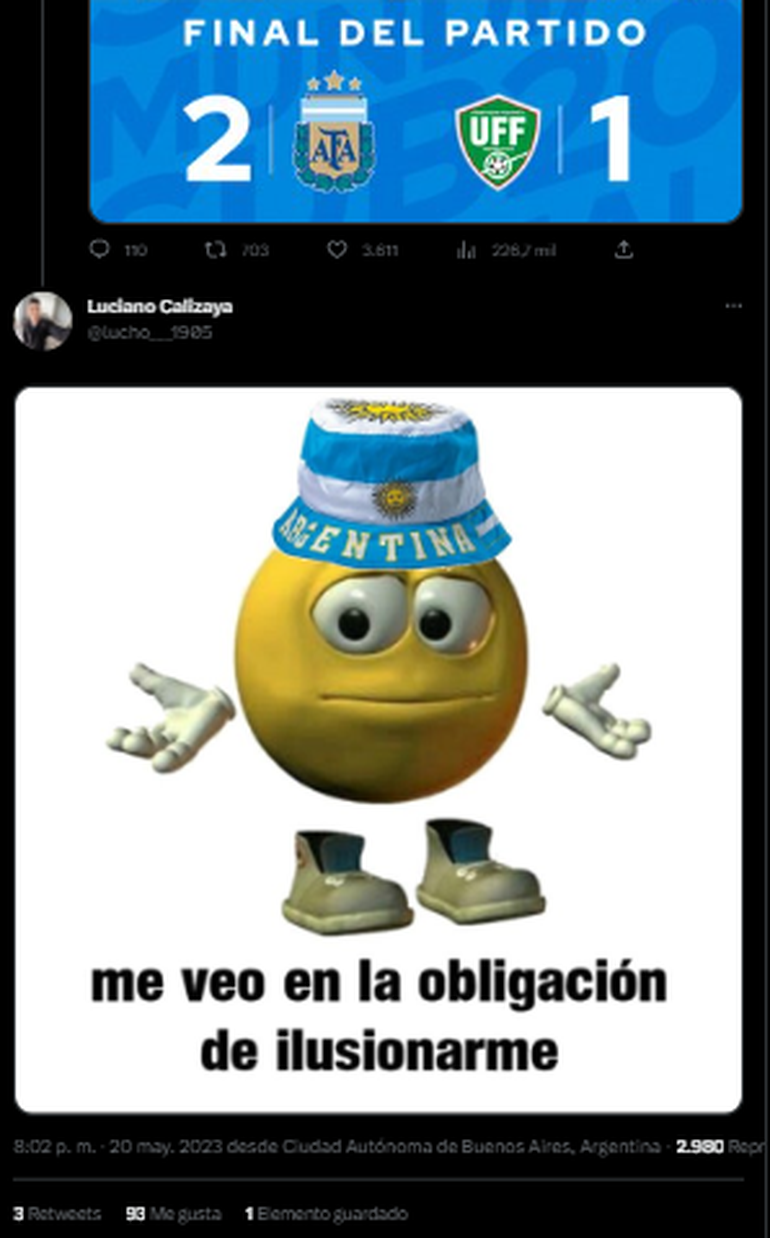The width and height of the screenshot is (770, 1238).
Task: Share the Final del Partido tweet
Action: 623,250
